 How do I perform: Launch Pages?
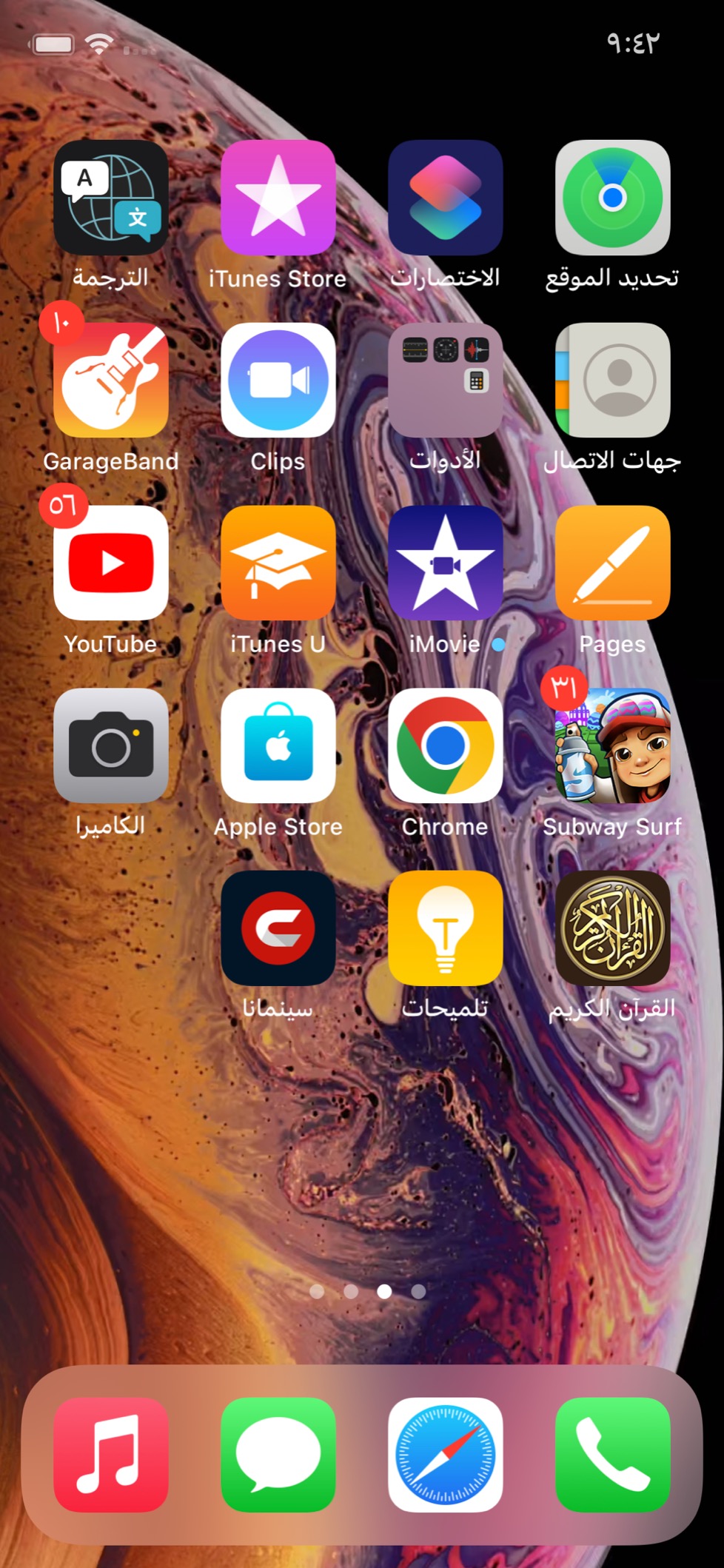click(x=612, y=563)
